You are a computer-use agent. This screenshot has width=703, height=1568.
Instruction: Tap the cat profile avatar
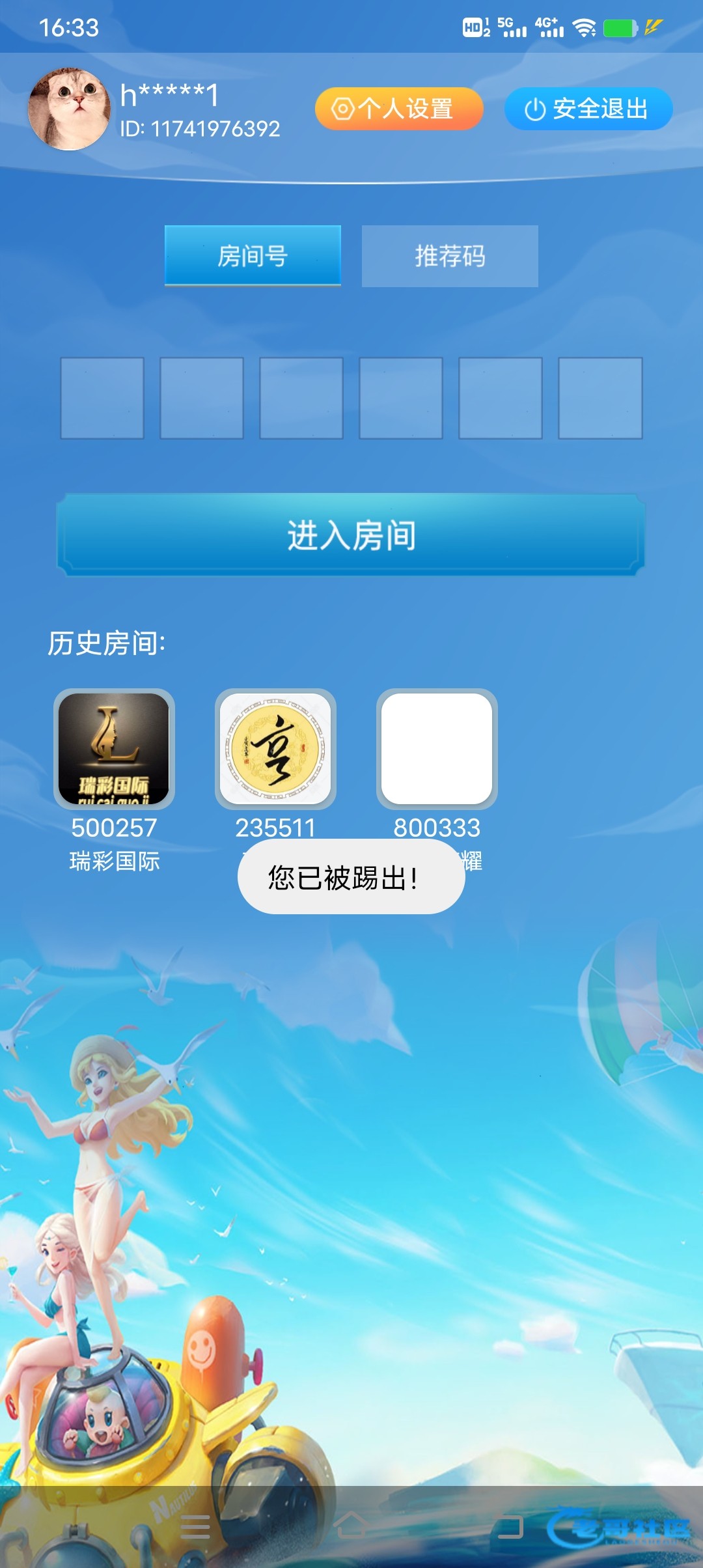[x=70, y=109]
